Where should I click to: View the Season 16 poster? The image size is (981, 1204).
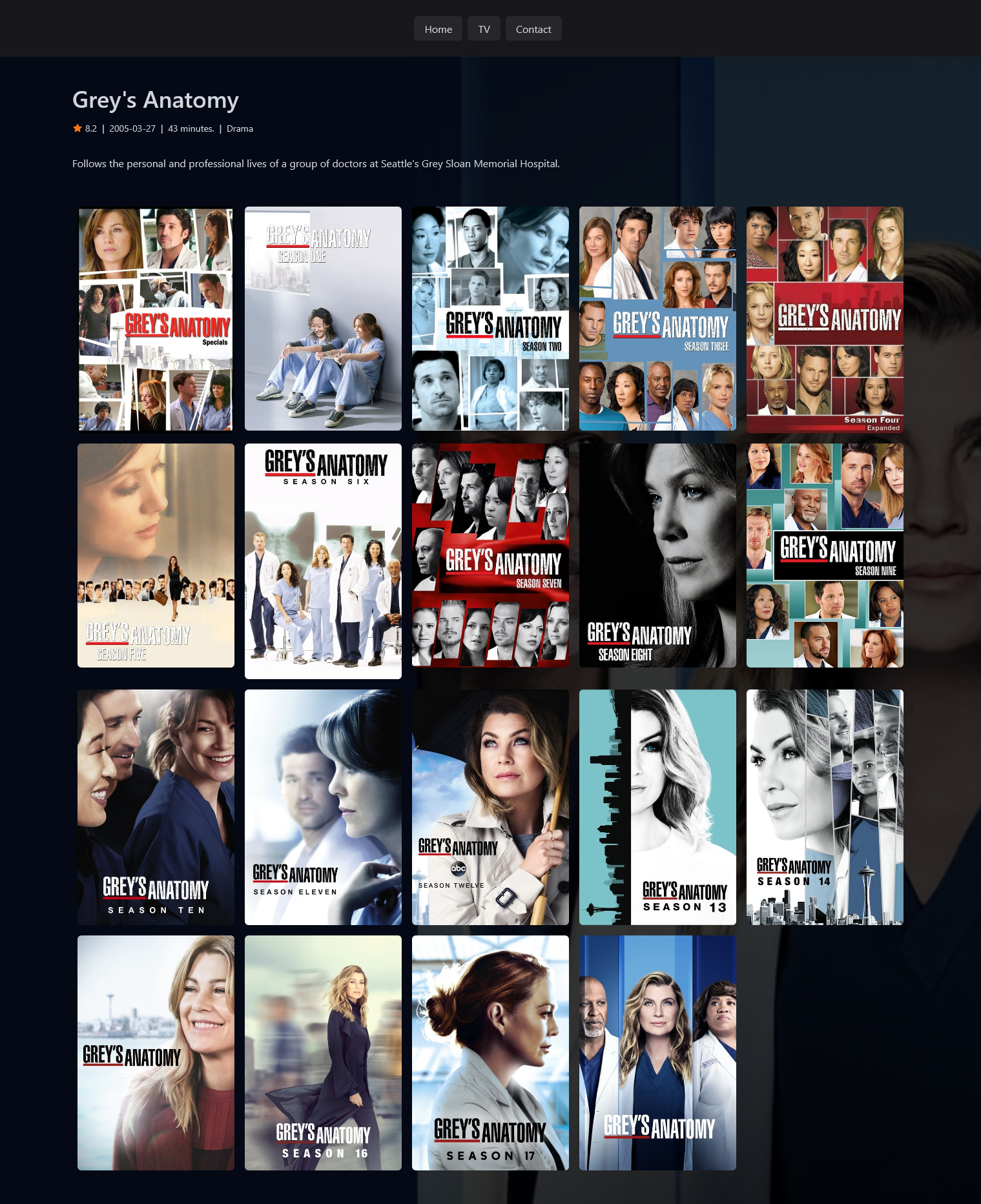[x=323, y=1052]
